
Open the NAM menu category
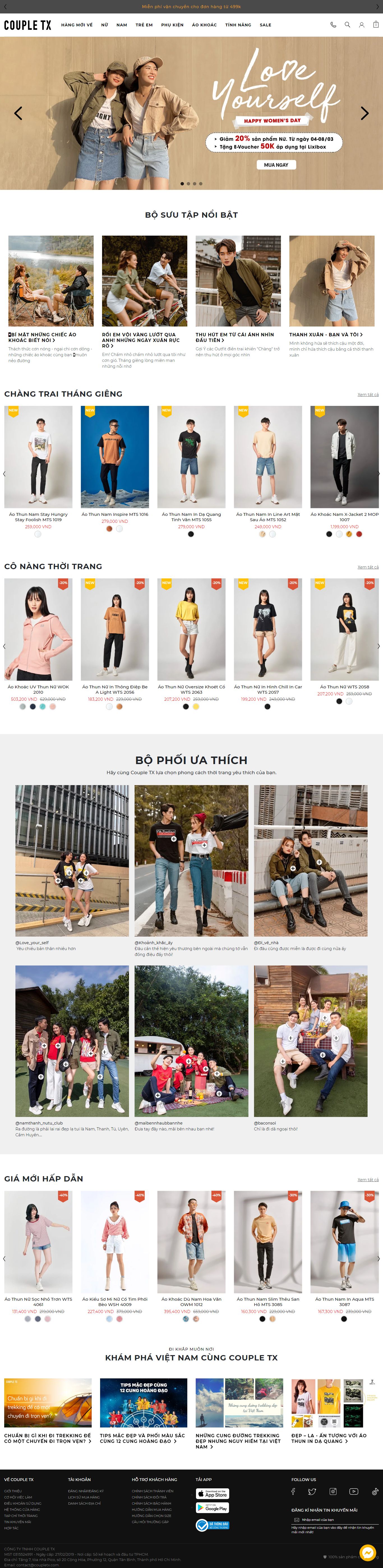click(x=122, y=25)
